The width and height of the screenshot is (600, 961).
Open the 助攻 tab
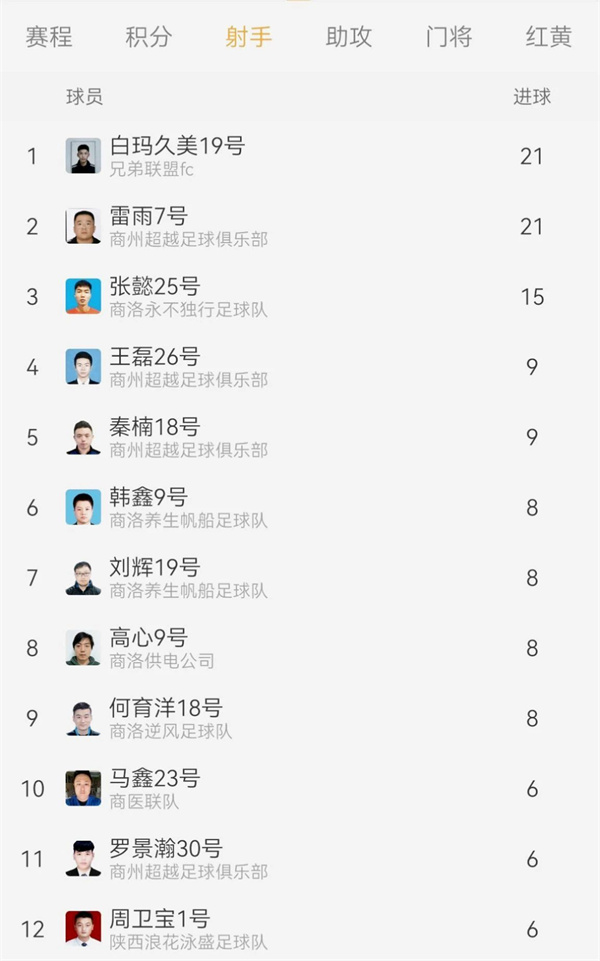coord(349,37)
